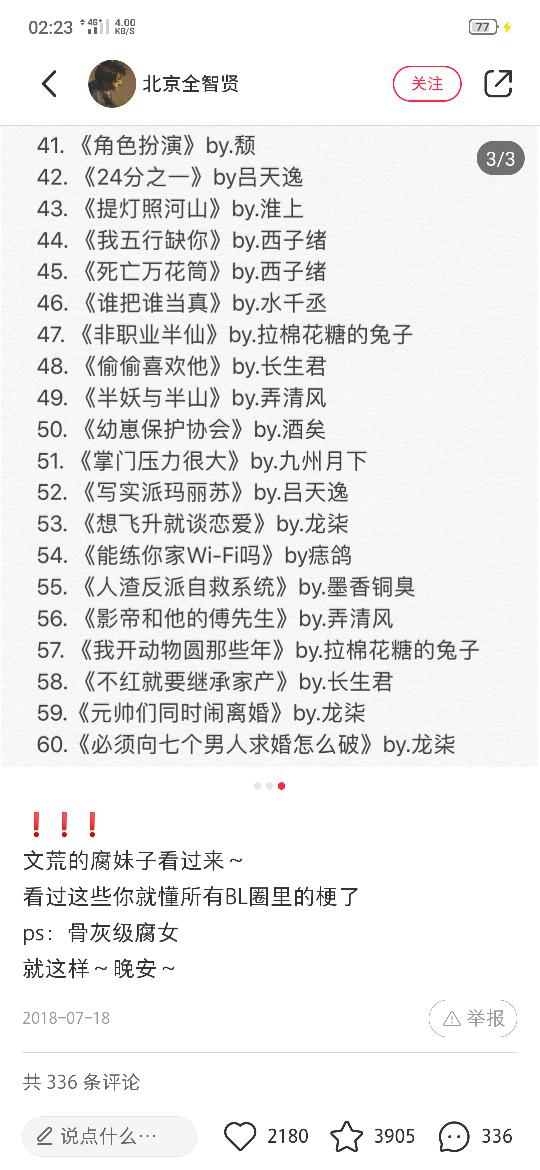Open the comments bubble icon
540x1170 pixels.
tap(454, 1136)
